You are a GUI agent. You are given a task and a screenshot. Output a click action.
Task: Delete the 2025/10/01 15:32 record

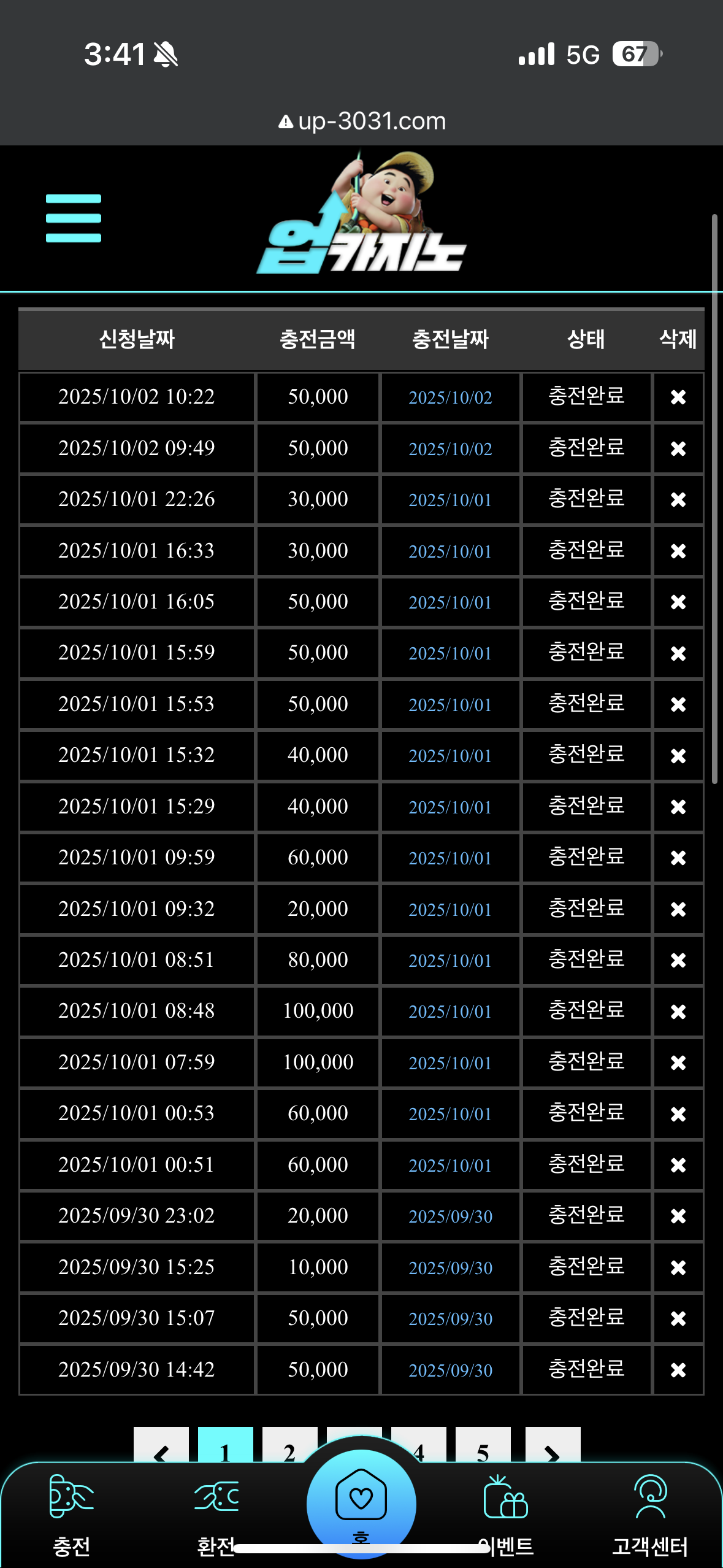[678, 755]
